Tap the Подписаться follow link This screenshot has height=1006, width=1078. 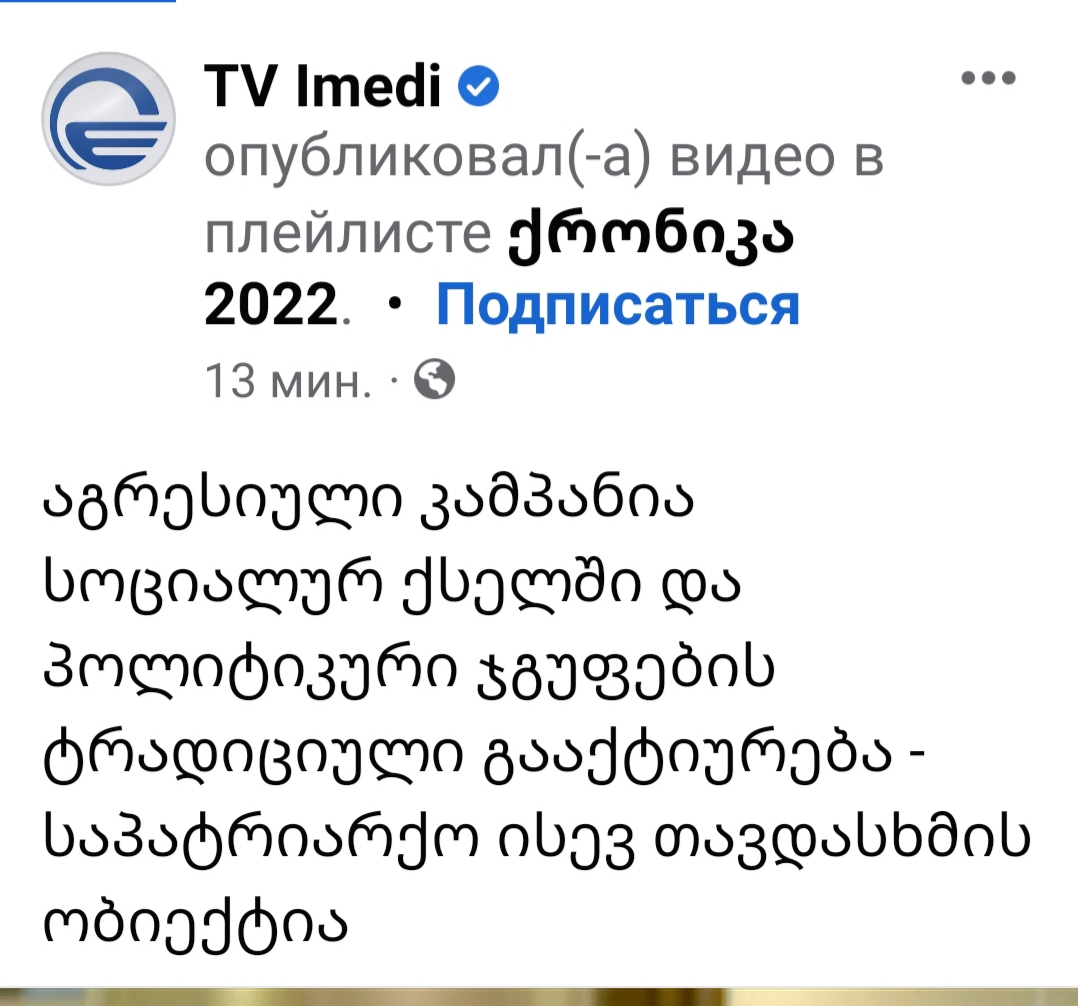click(618, 304)
